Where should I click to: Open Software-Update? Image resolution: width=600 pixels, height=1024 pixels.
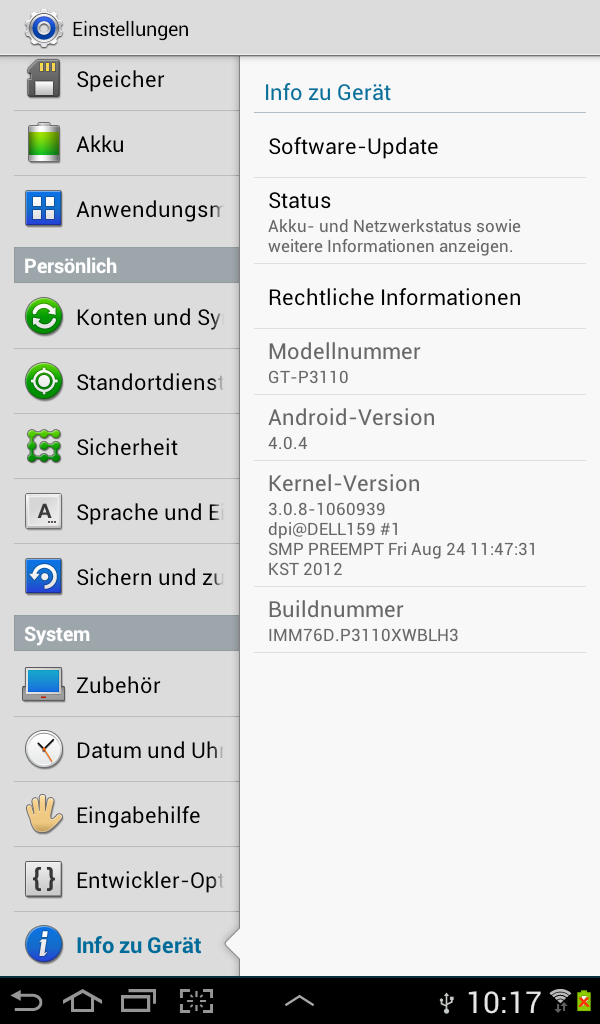click(420, 146)
